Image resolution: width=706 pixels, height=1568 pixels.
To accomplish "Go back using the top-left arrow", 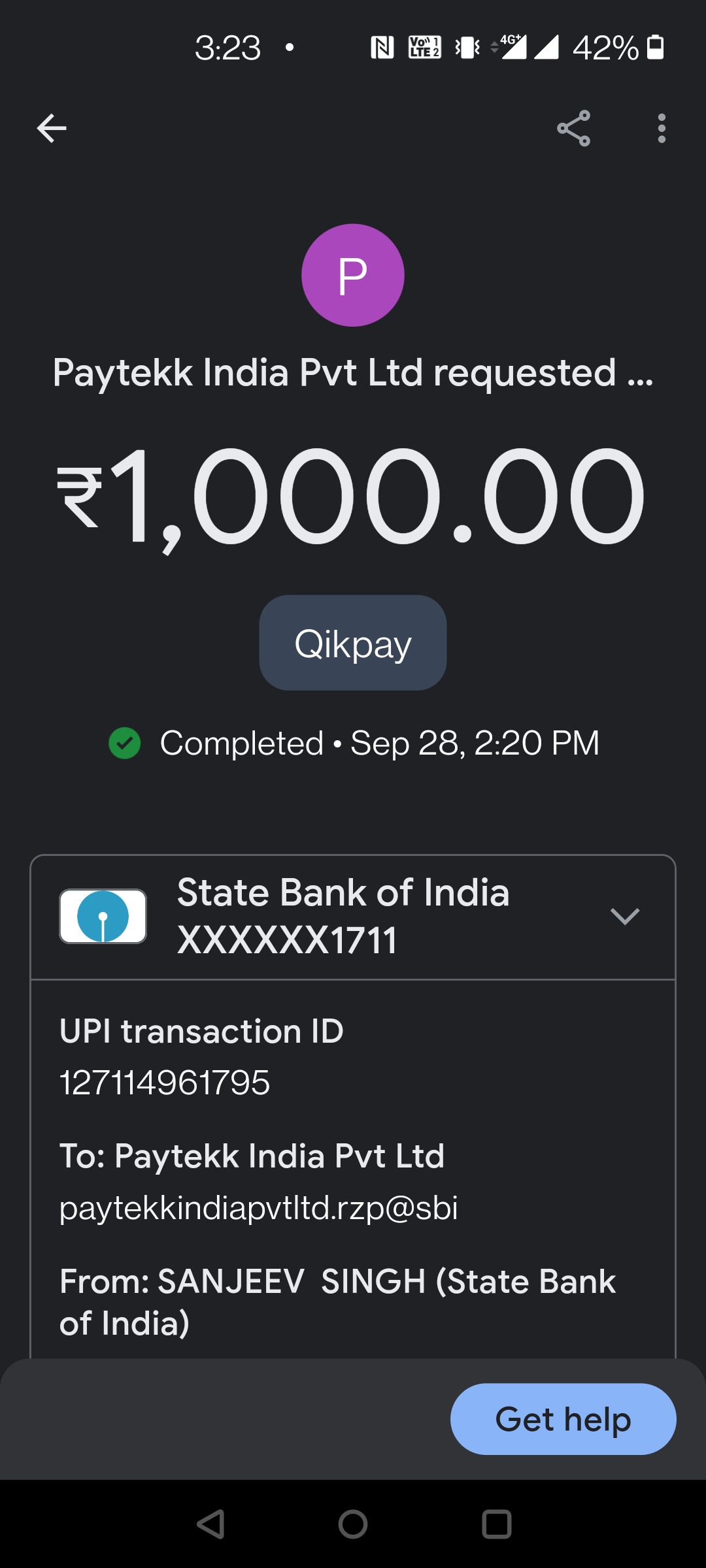I will [x=52, y=128].
